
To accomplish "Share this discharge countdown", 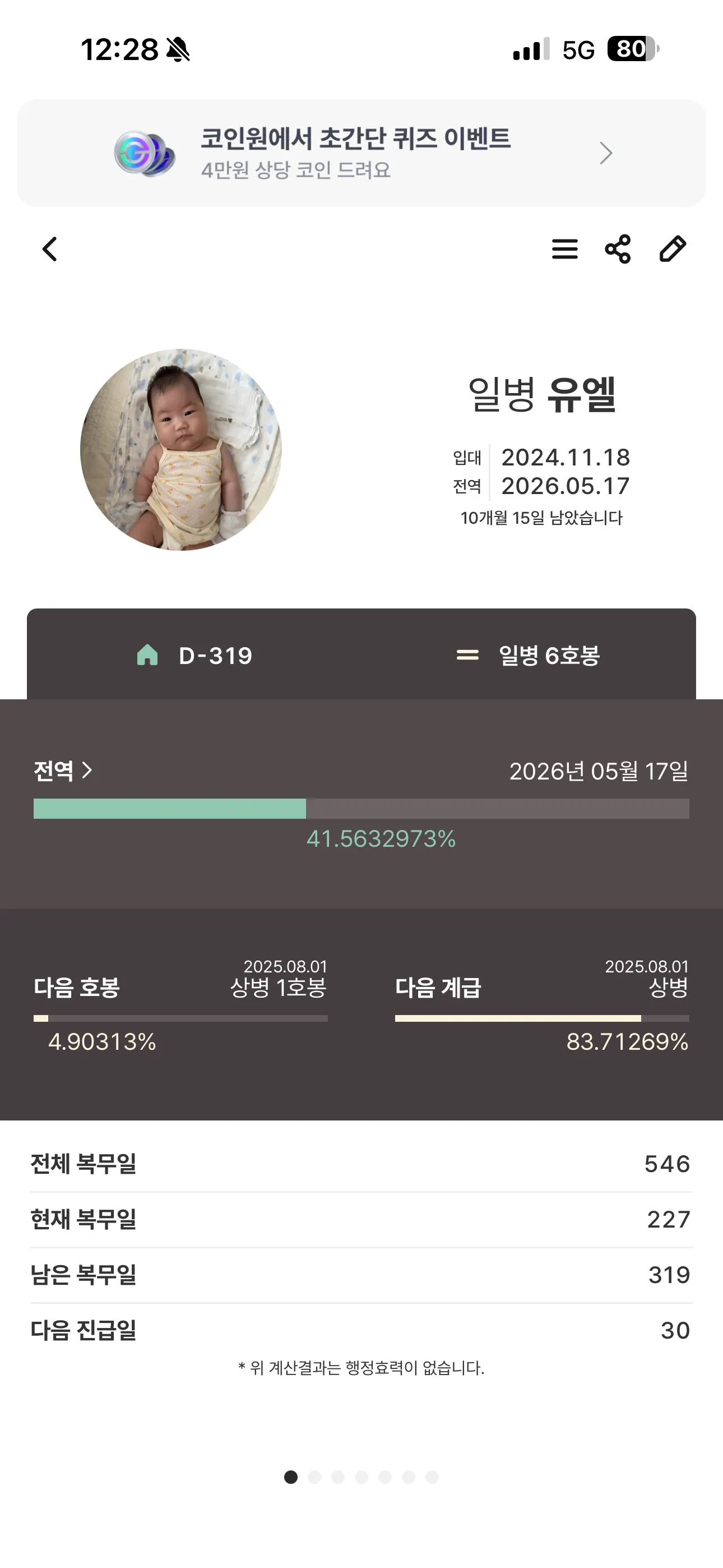I will pos(618,249).
